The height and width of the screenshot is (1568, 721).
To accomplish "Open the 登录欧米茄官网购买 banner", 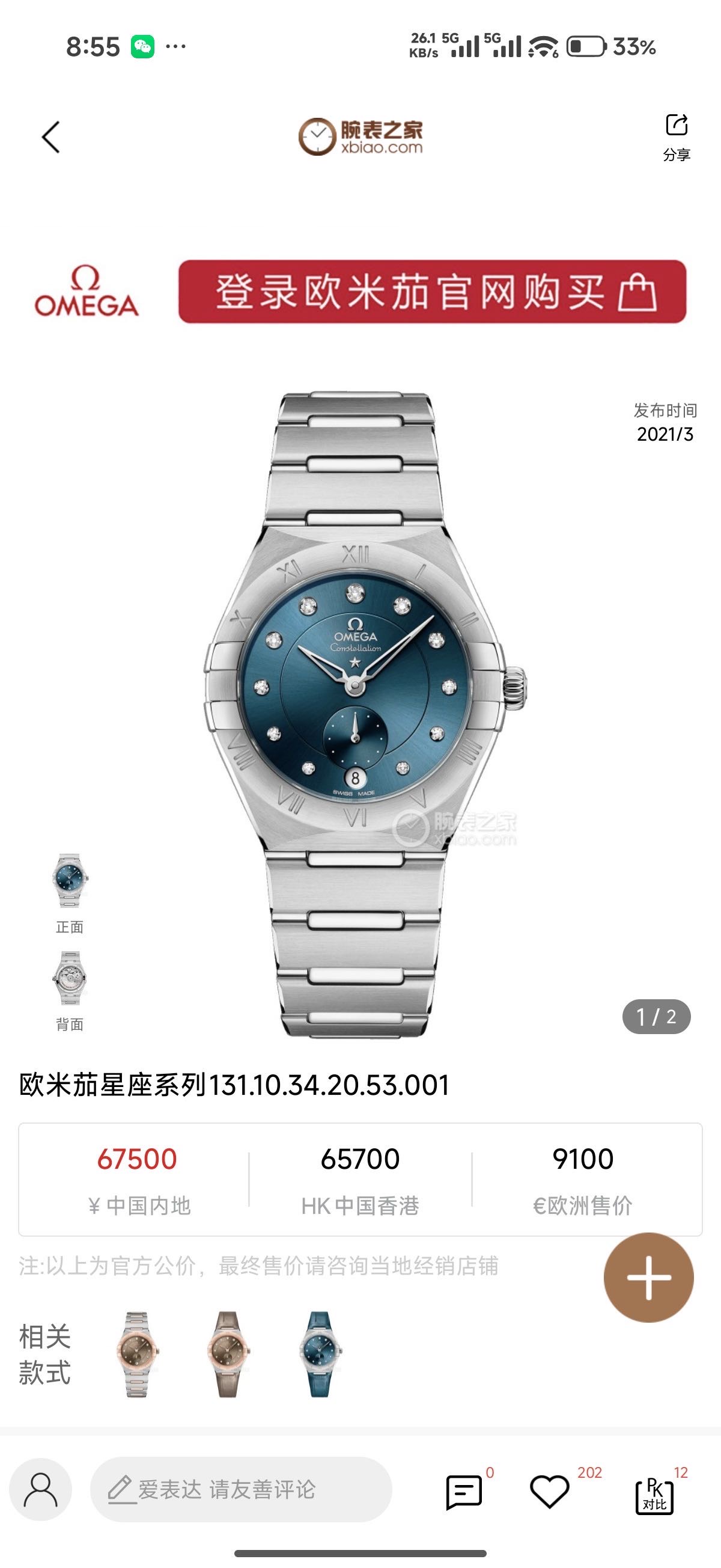I will (x=432, y=292).
